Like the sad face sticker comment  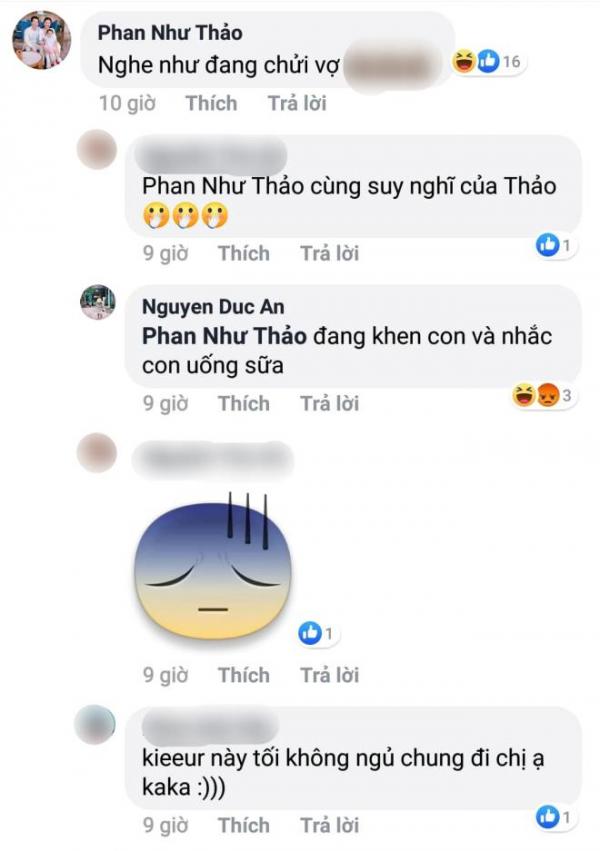(x=244, y=675)
